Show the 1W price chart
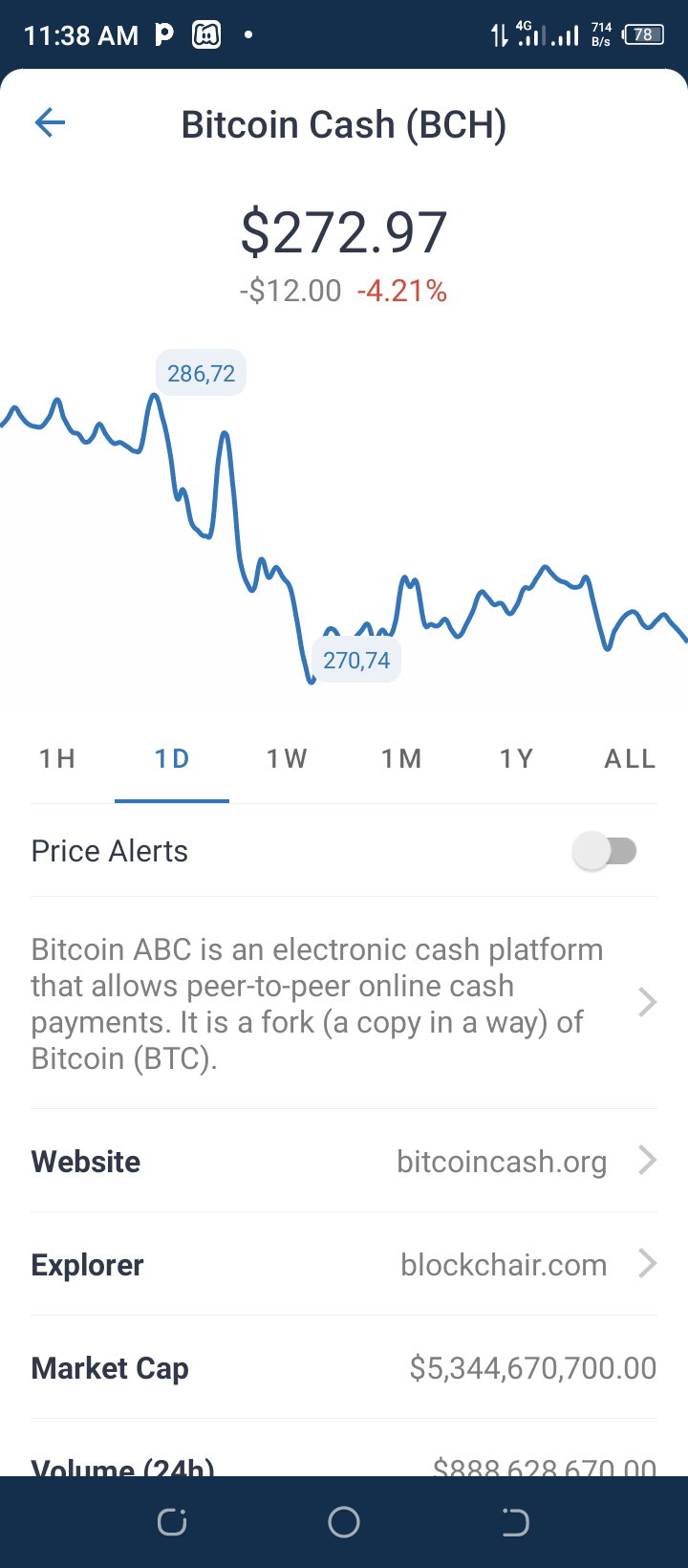 tap(287, 759)
